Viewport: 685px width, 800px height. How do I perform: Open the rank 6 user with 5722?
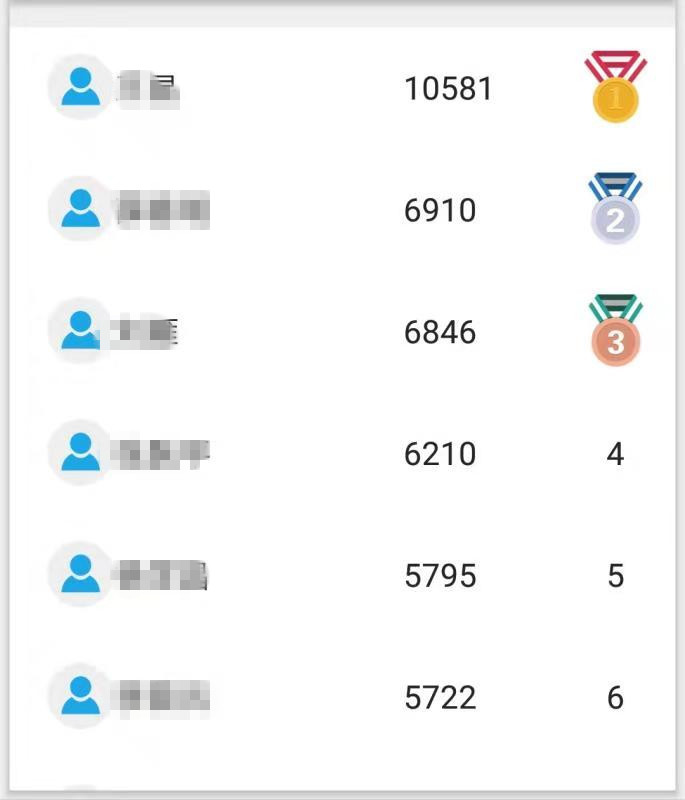click(340, 697)
